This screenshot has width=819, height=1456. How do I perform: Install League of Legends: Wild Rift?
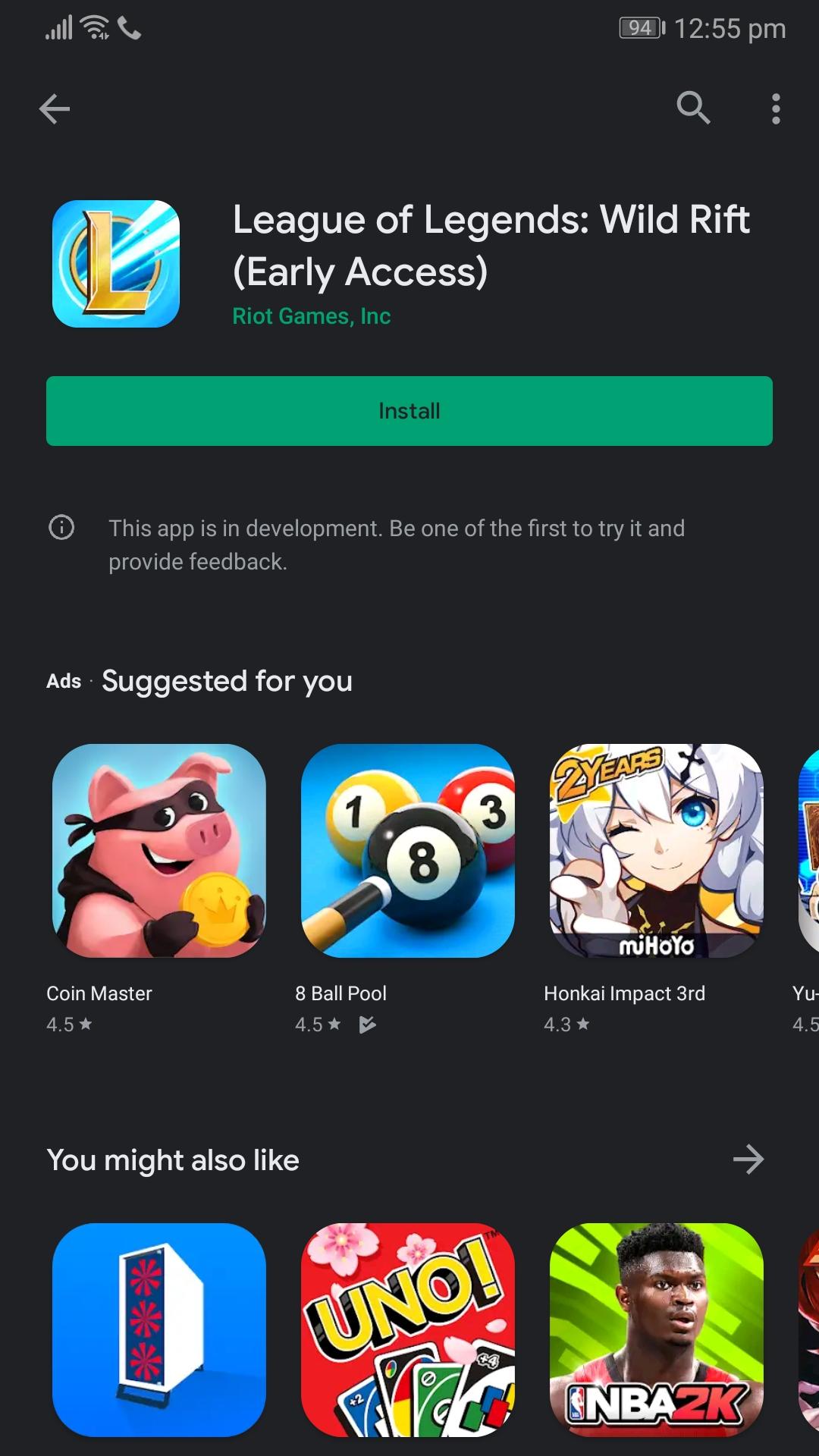pos(409,411)
